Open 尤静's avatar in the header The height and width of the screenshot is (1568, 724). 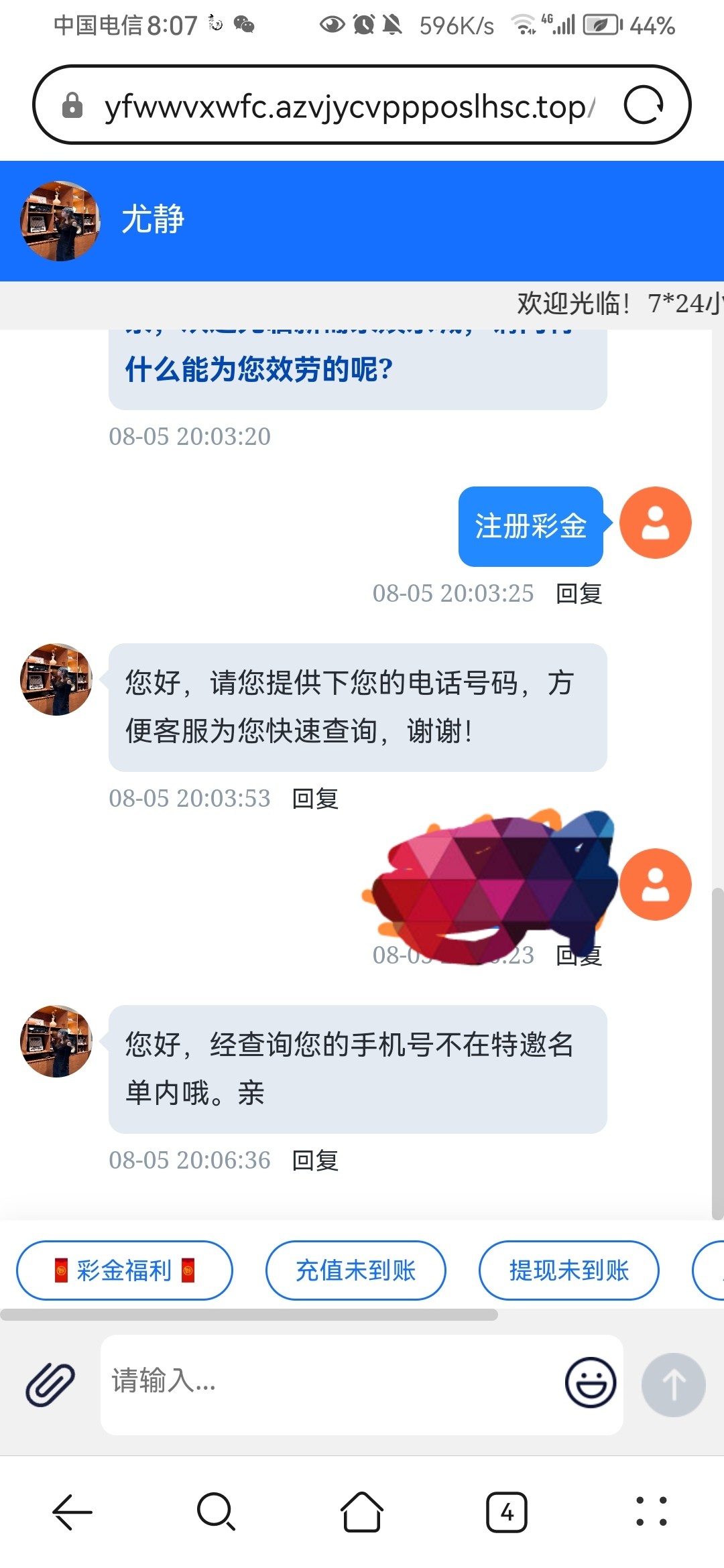pos(60,221)
